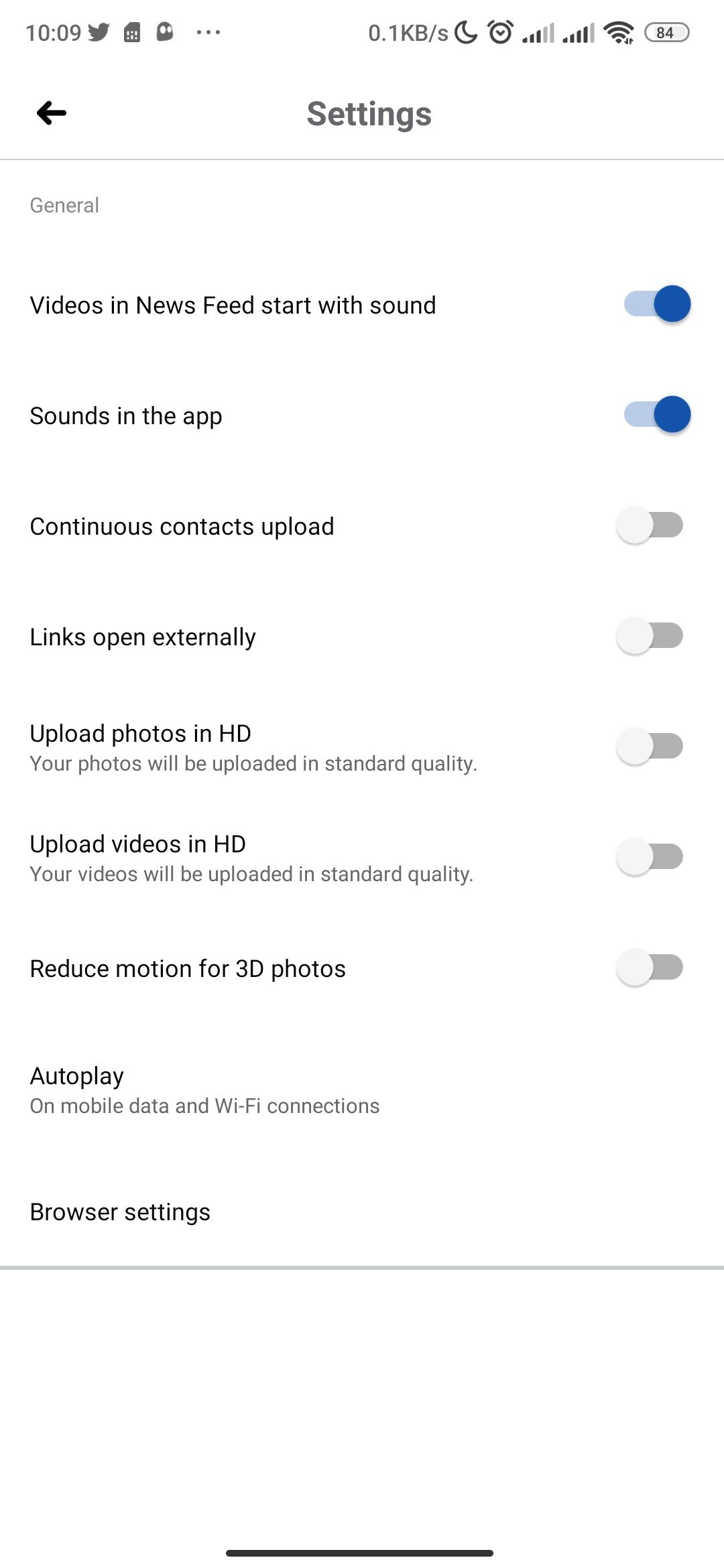Screen dimensions: 724x1568
Task: Tap the Settings title text
Action: [x=369, y=113]
